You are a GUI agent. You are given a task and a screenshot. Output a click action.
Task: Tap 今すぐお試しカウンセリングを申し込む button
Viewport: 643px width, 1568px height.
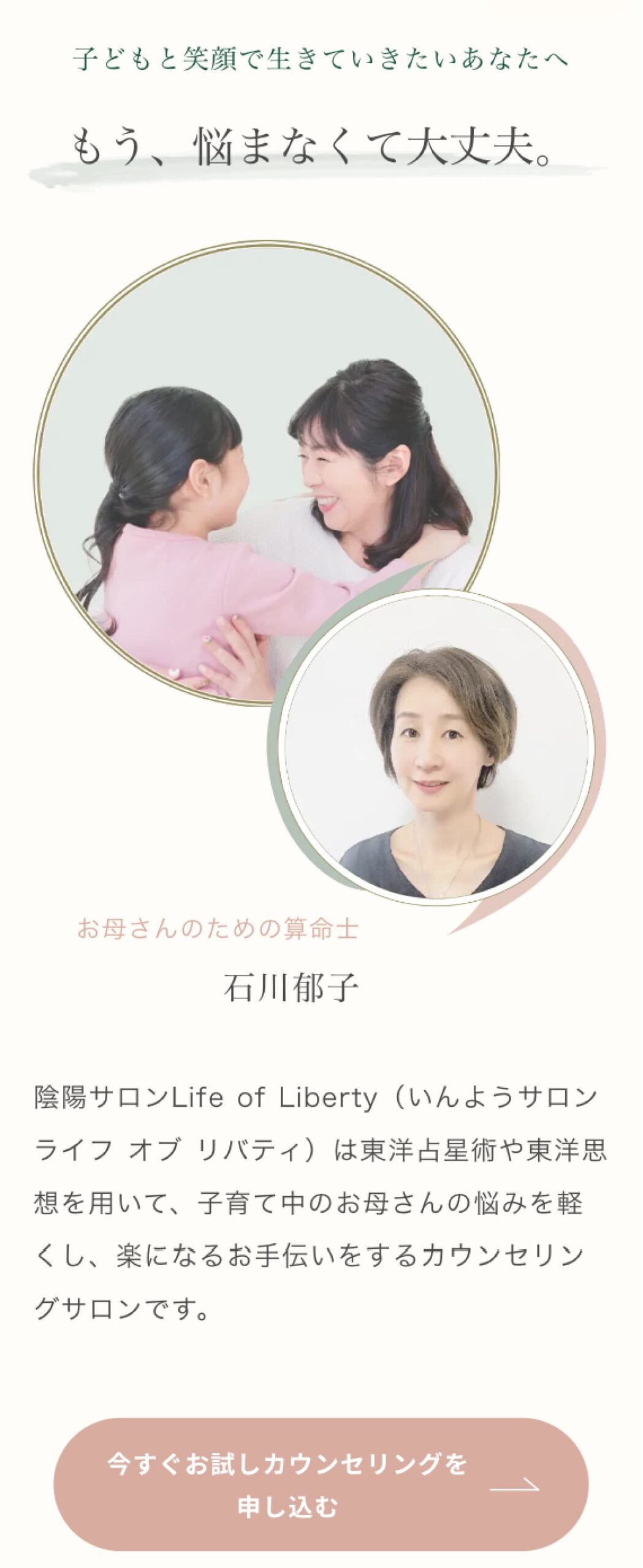[321, 1484]
